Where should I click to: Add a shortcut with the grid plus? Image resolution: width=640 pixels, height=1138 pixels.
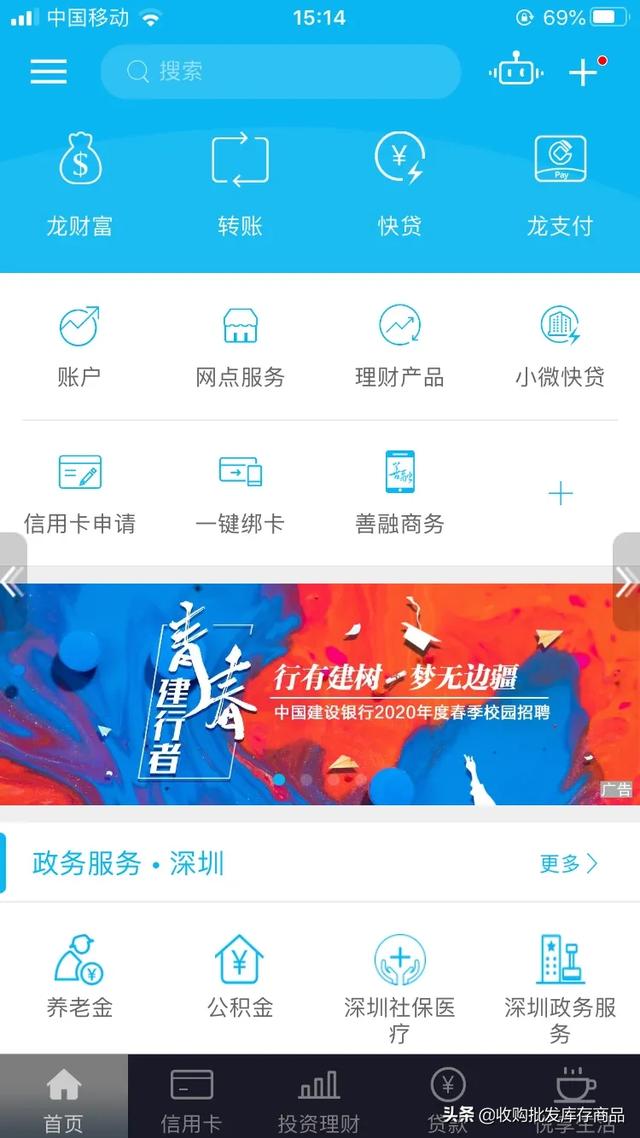561,493
